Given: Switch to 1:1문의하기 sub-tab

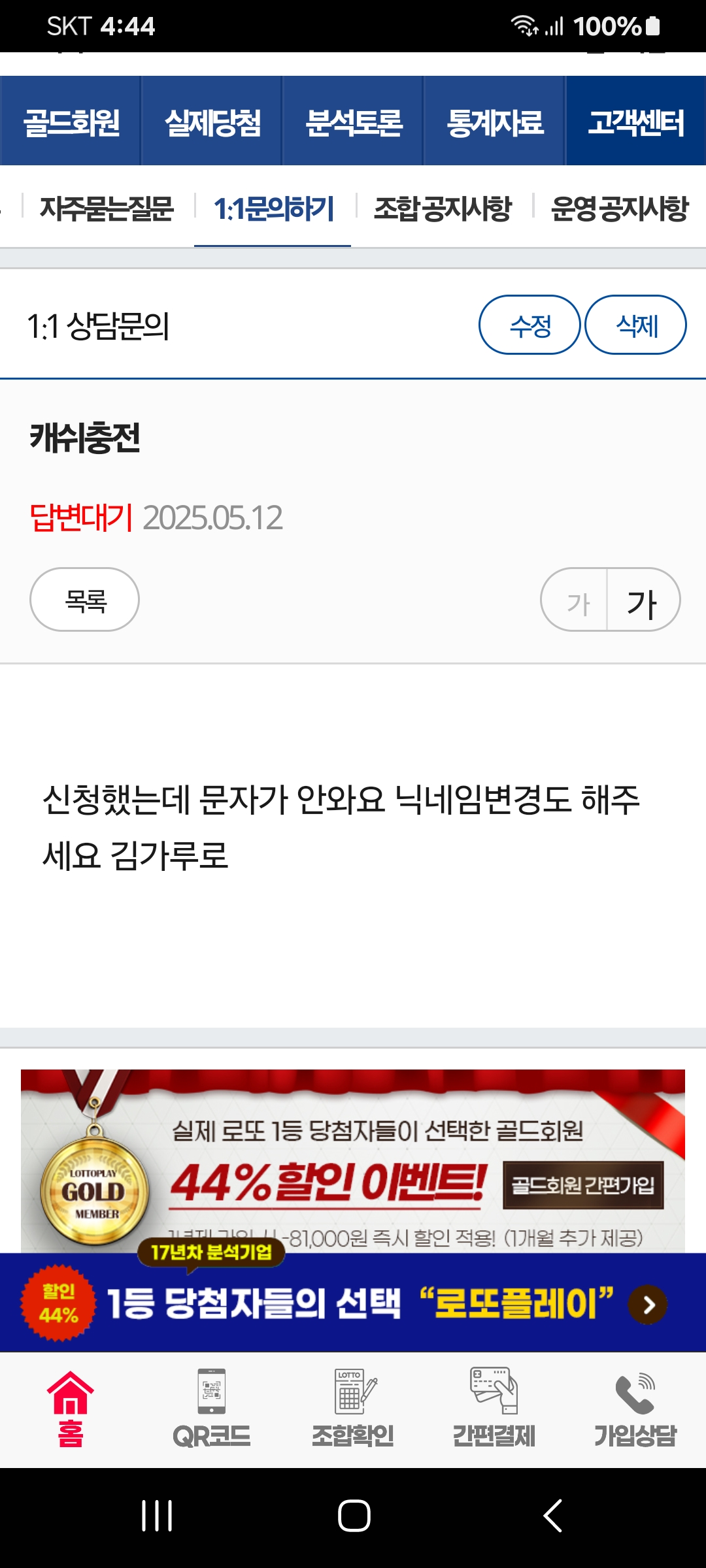Looking at the screenshot, I should click(x=273, y=208).
